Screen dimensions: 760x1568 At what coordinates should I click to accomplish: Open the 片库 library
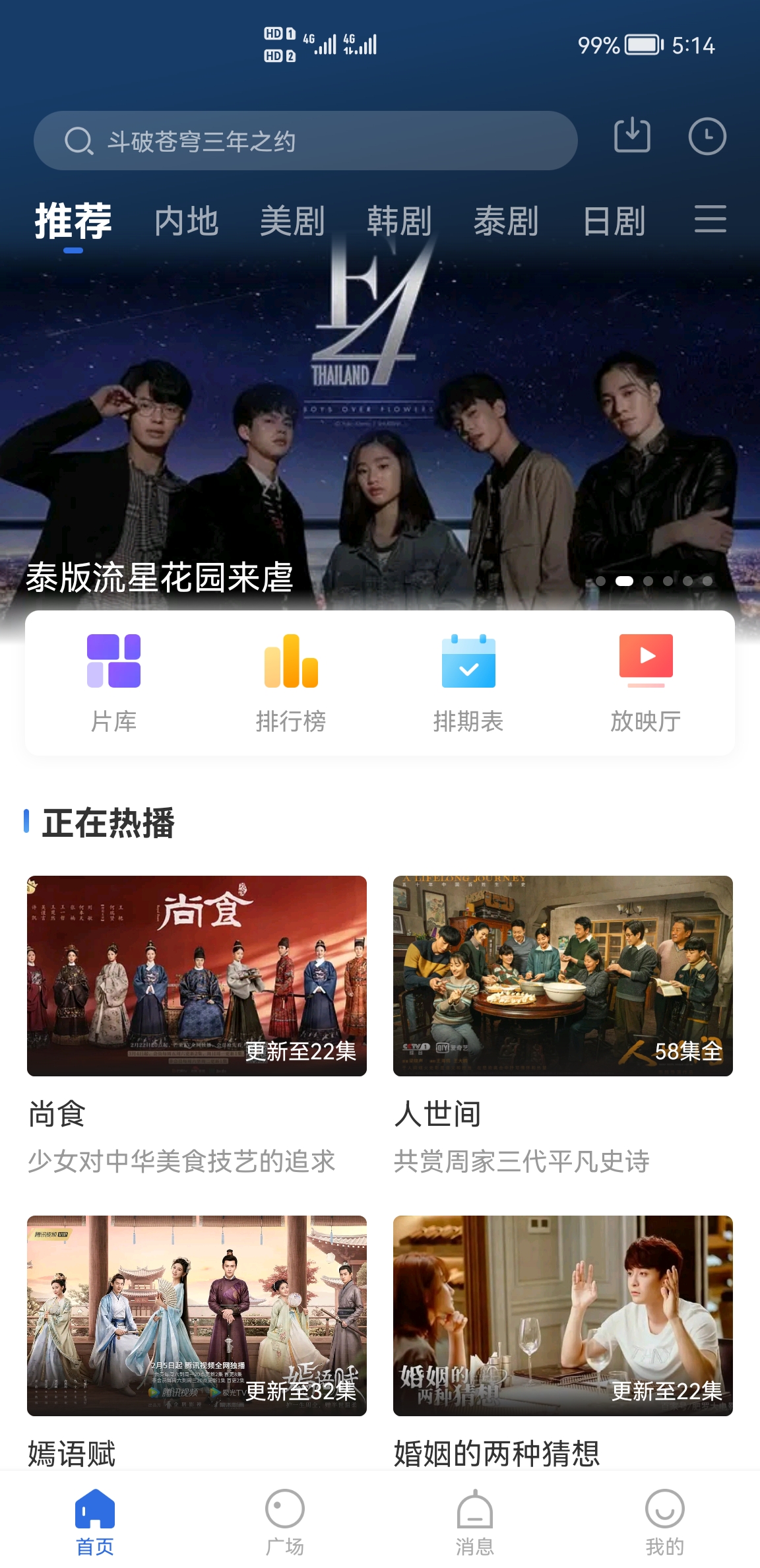pyautogui.click(x=113, y=683)
